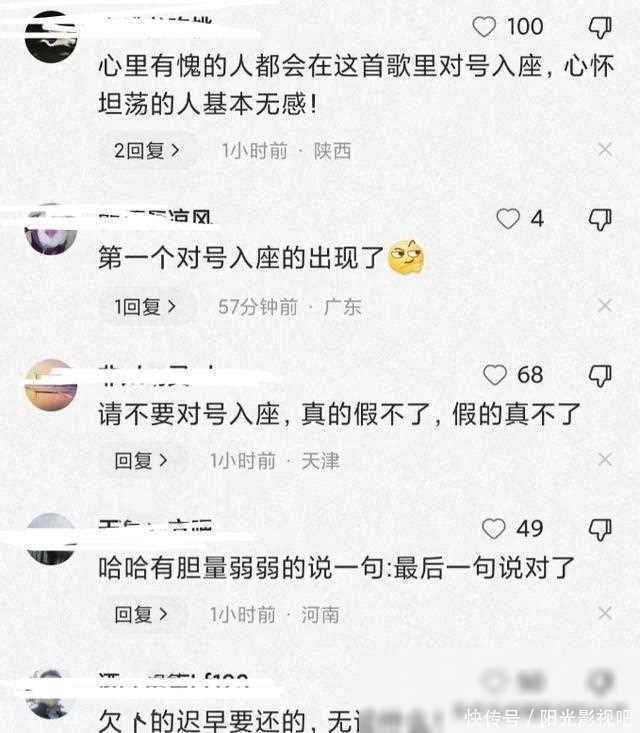Open the avatar of the 广东 commenter
Screen dimensions: 640x733
click(x=50, y=230)
